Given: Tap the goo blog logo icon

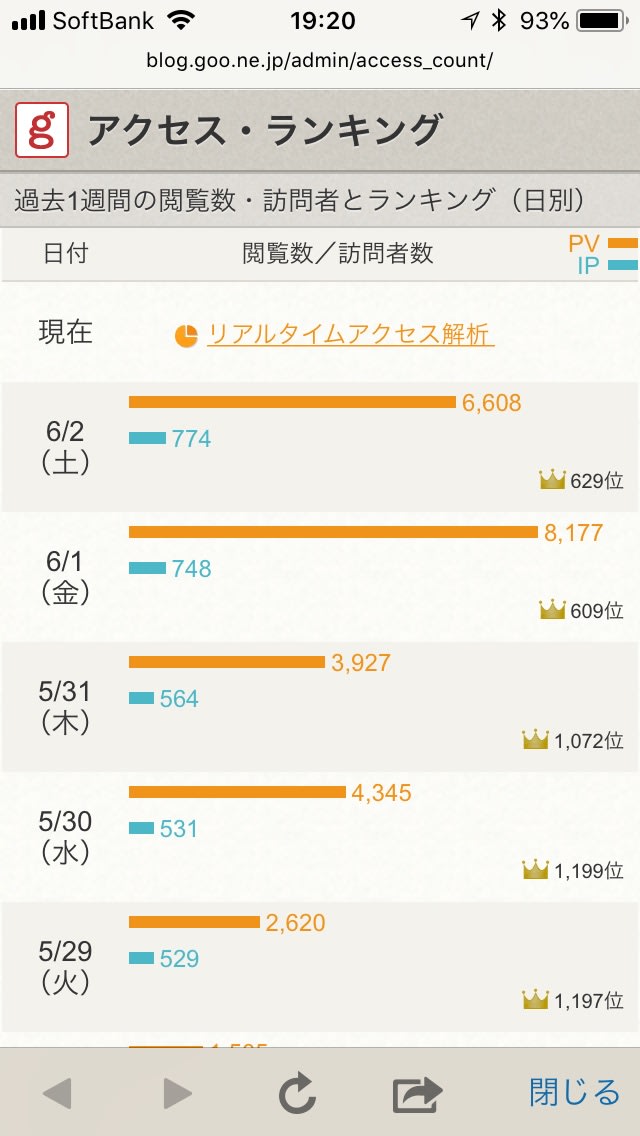Looking at the screenshot, I should [x=42, y=130].
